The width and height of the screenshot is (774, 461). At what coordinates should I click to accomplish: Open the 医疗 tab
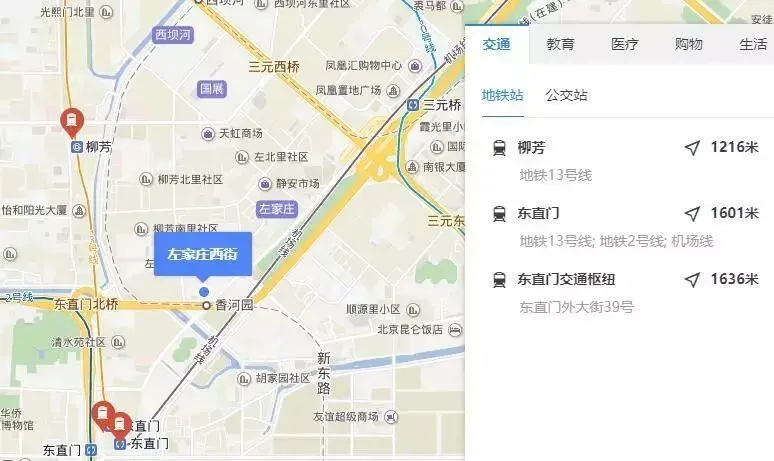(624, 44)
